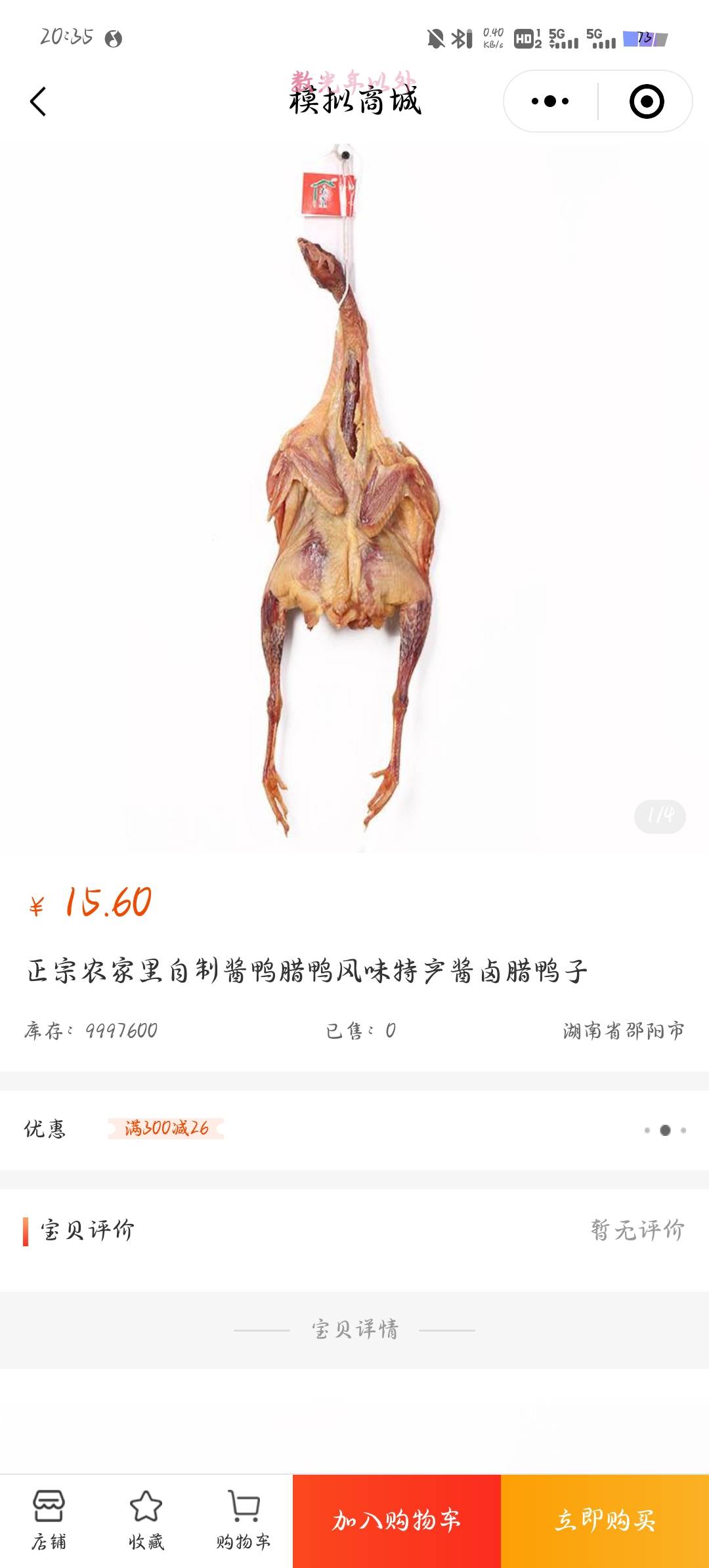Select 立即购买 to buy now
Viewport: 709px width, 1568px height.
click(605, 1521)
